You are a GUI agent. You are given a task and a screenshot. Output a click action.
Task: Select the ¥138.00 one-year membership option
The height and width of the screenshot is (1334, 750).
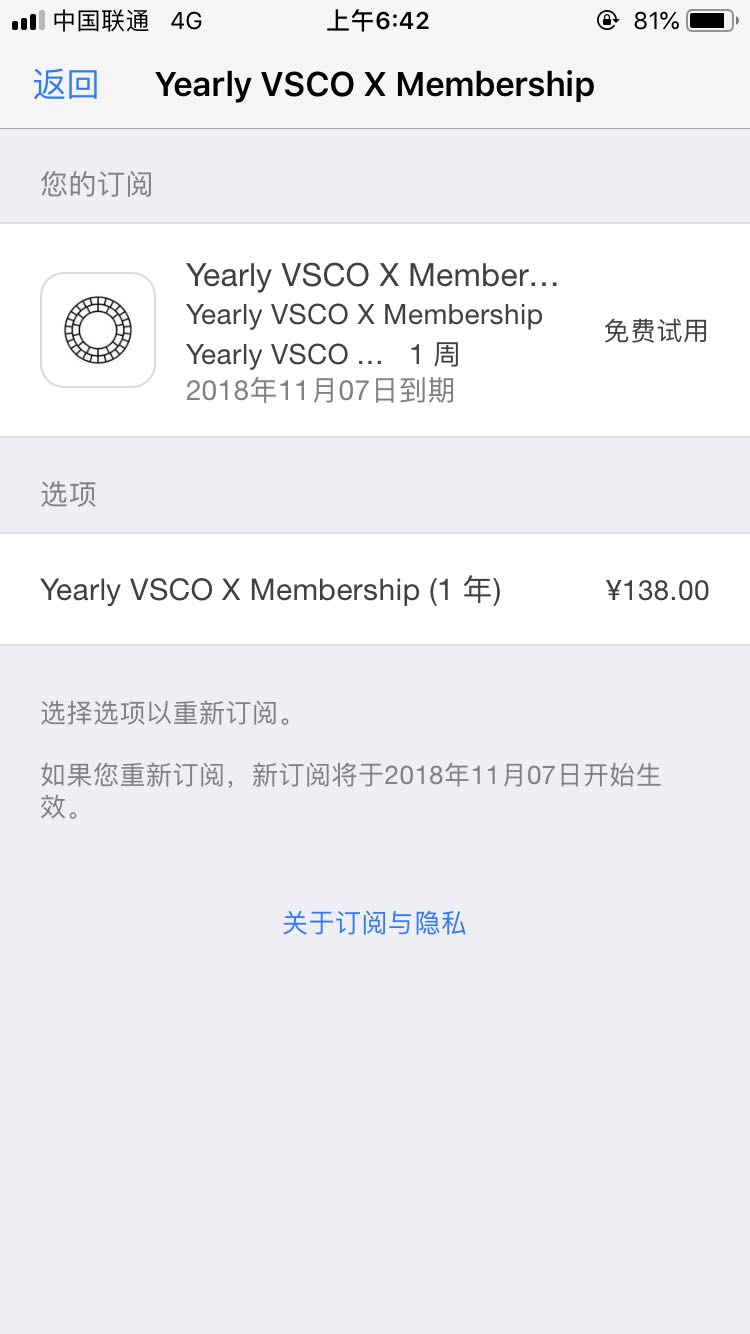click(x=374, y=590)
